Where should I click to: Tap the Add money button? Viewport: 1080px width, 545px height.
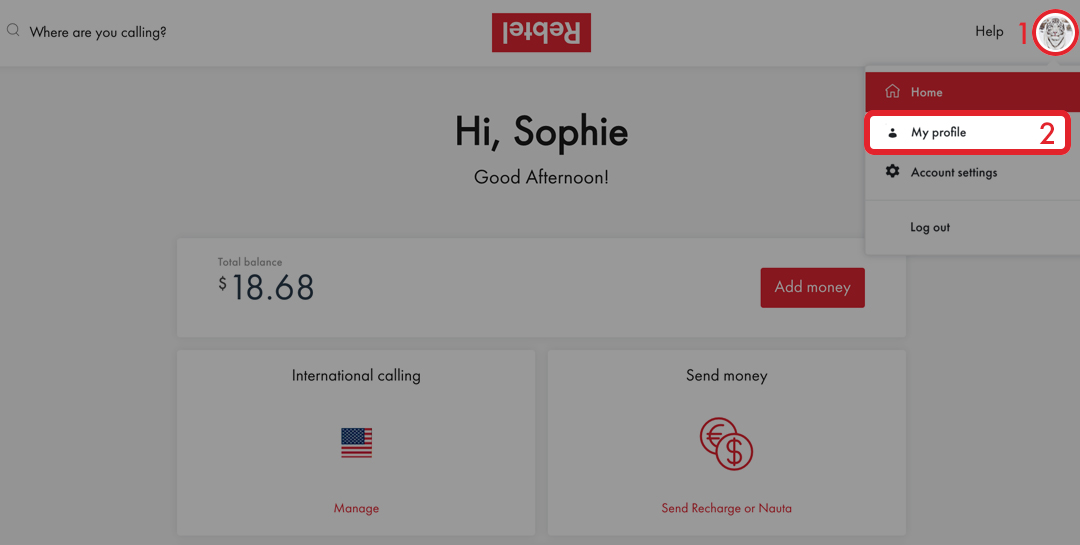(812, 287)
